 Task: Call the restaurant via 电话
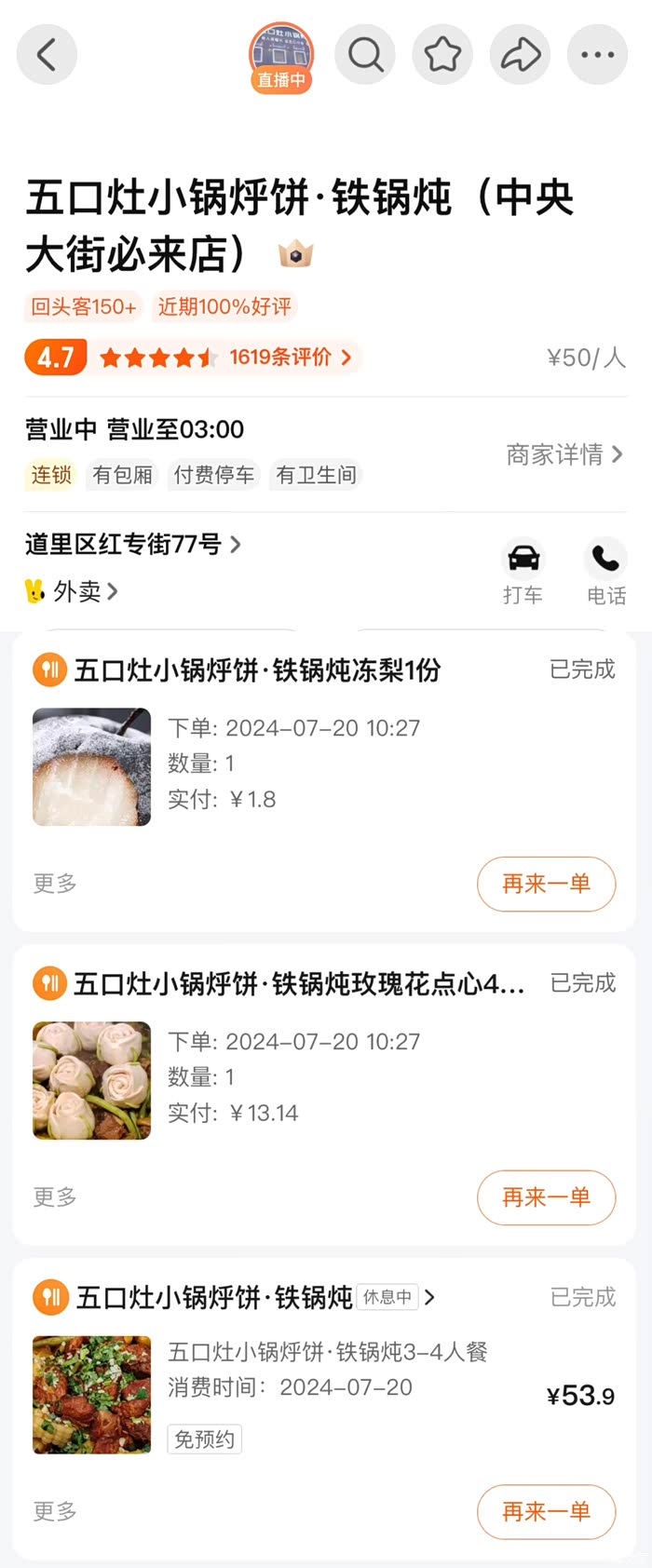pos(605,572)
